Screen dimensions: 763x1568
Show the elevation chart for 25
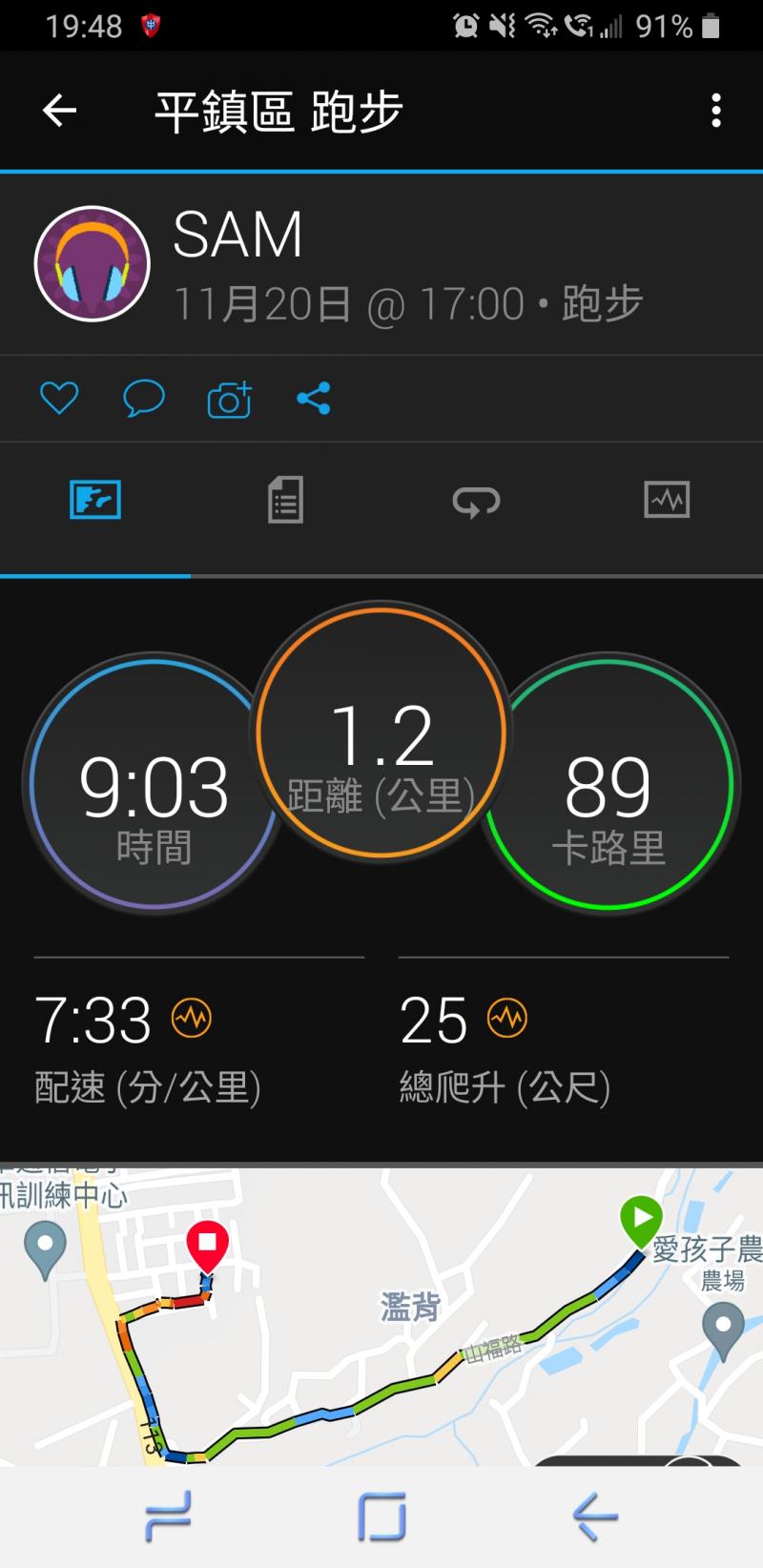506,1019
